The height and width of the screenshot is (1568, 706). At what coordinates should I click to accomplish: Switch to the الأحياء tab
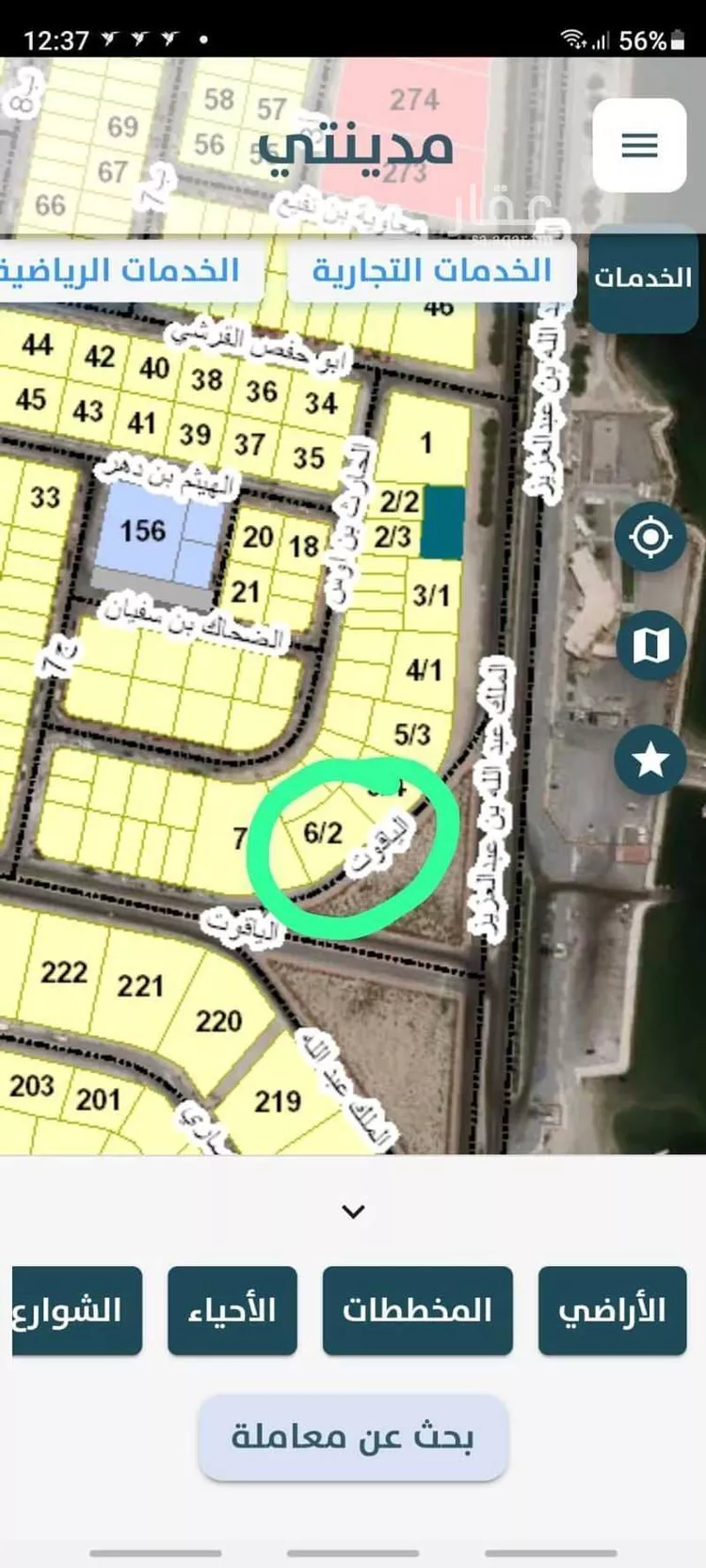click(232, 1310)
